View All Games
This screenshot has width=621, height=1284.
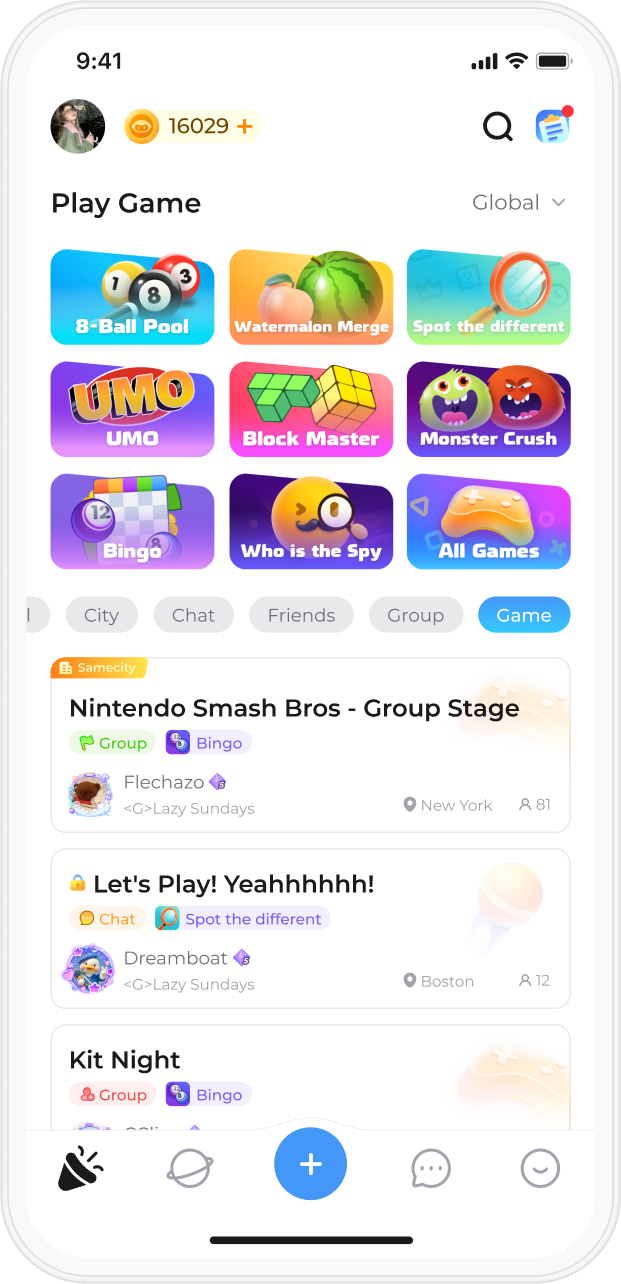click(489, 521)
